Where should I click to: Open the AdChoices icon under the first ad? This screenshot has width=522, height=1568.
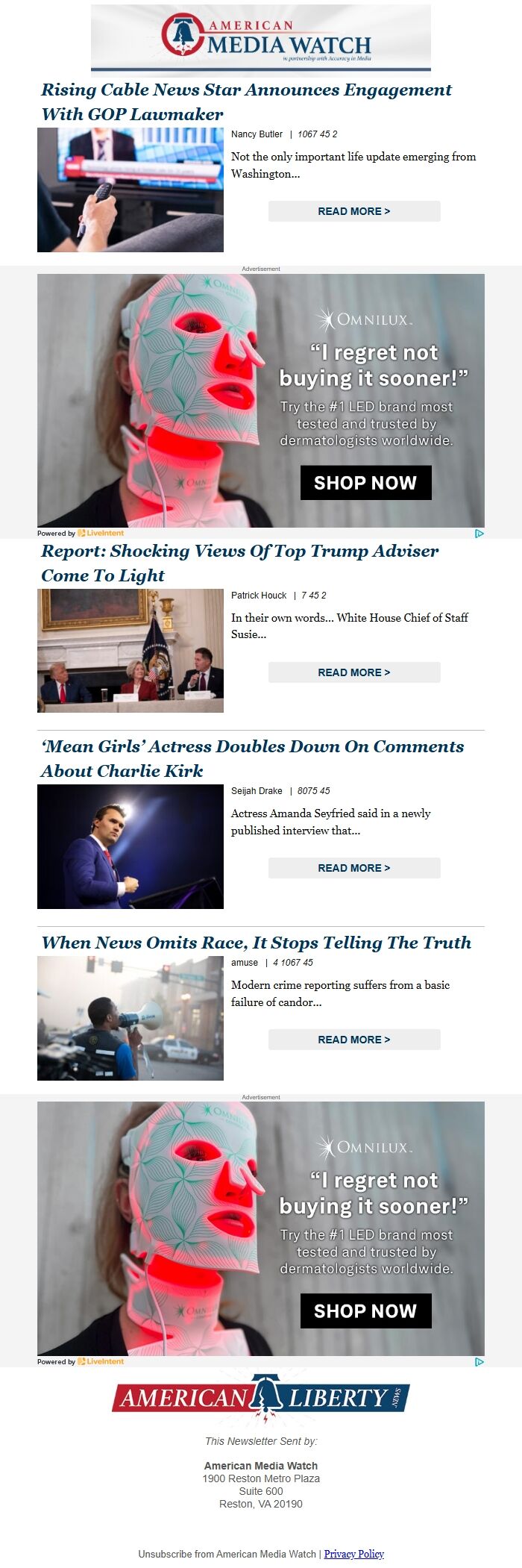pyautogui.click(x=479, y=534)
